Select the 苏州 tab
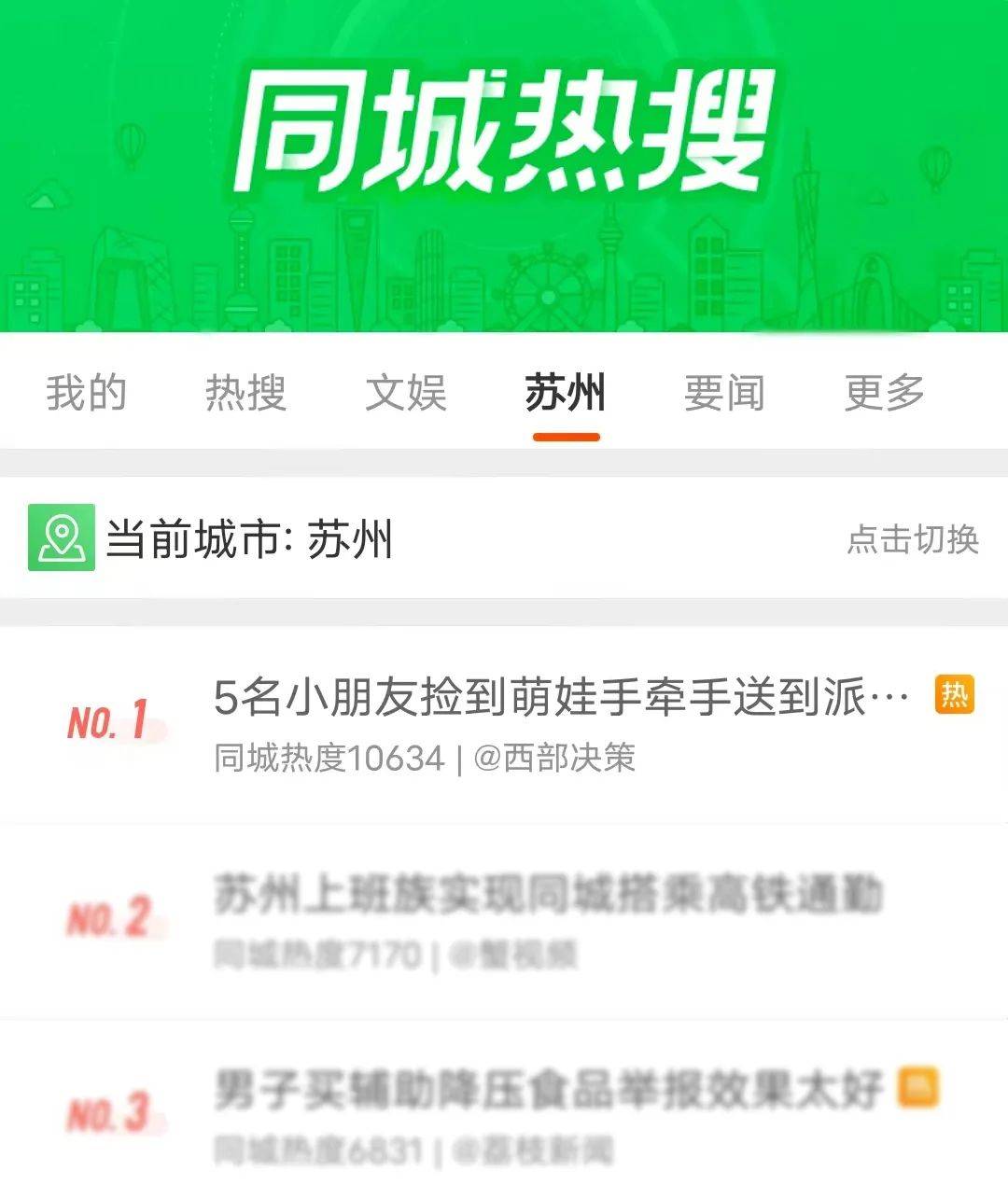 point(566,392)
